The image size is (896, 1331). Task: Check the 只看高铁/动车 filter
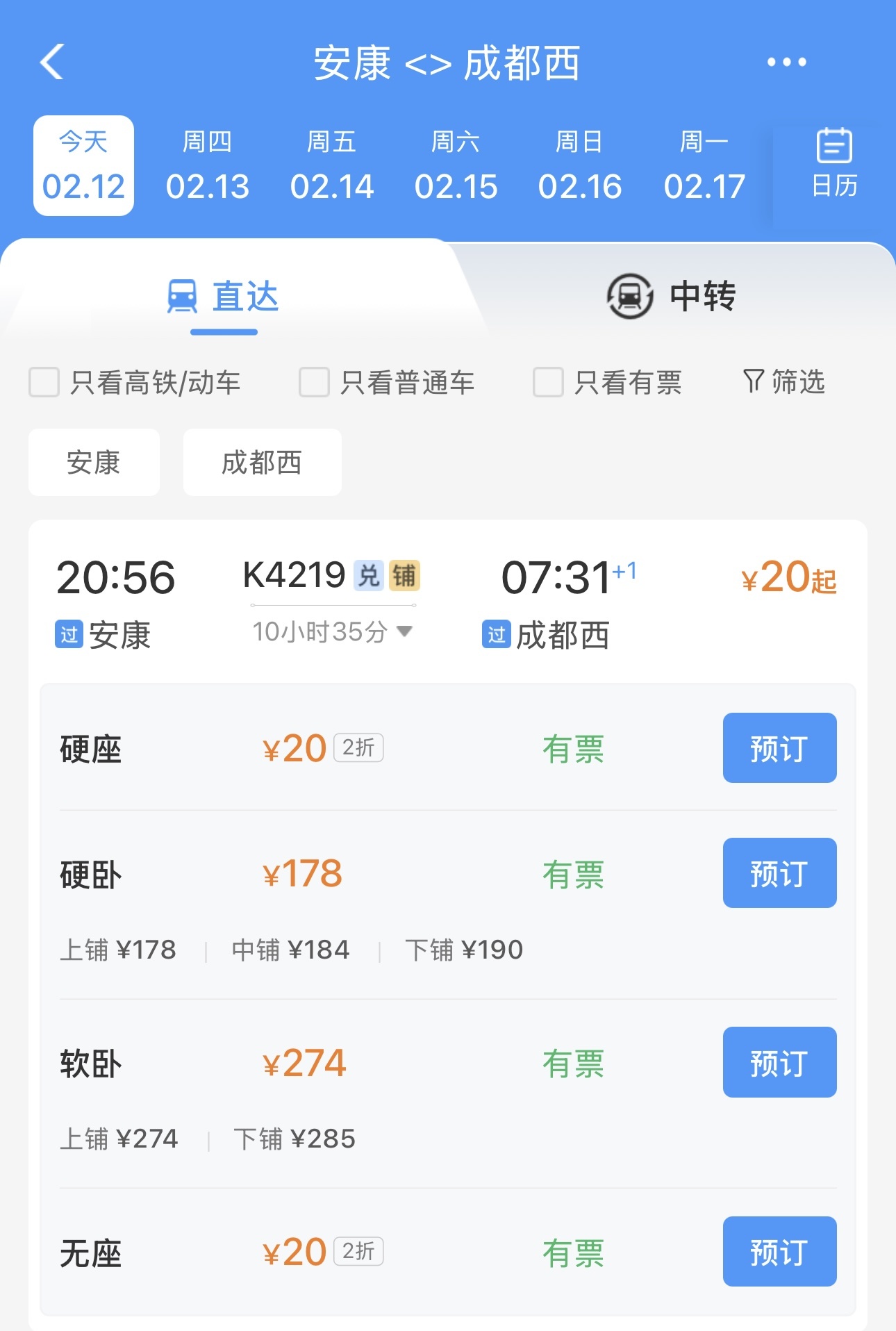44,382
